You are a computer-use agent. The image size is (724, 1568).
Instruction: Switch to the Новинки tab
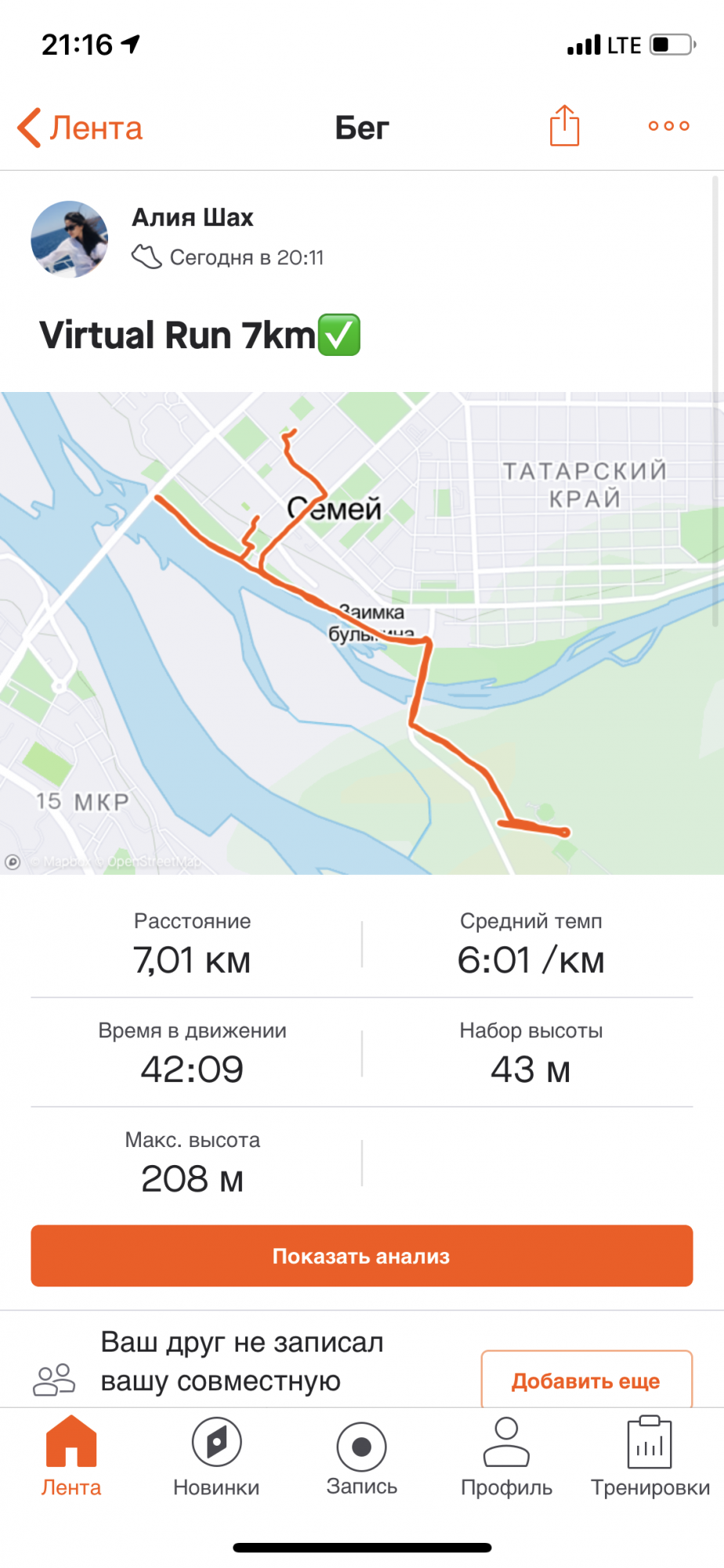(216, 1457)
